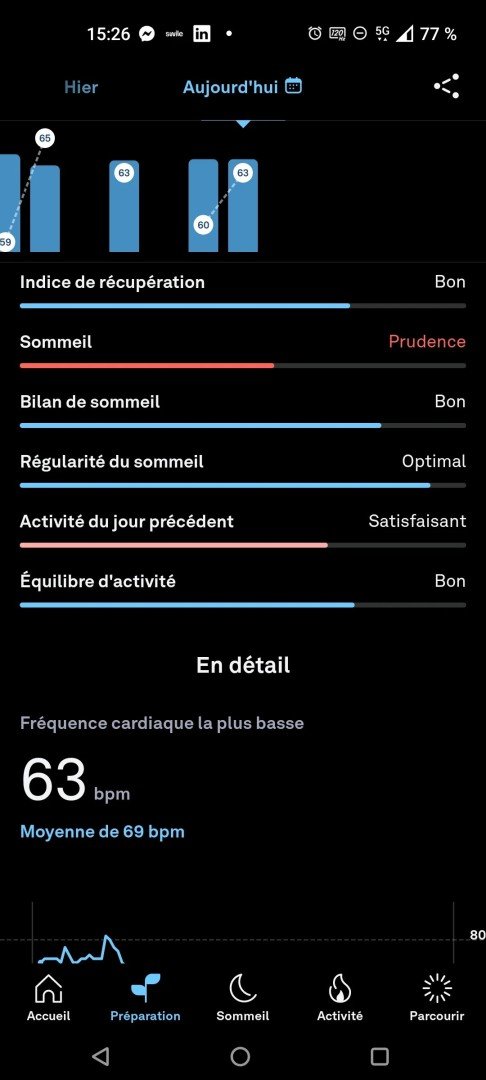View Bilan de sommeil details

coord(242,411)
